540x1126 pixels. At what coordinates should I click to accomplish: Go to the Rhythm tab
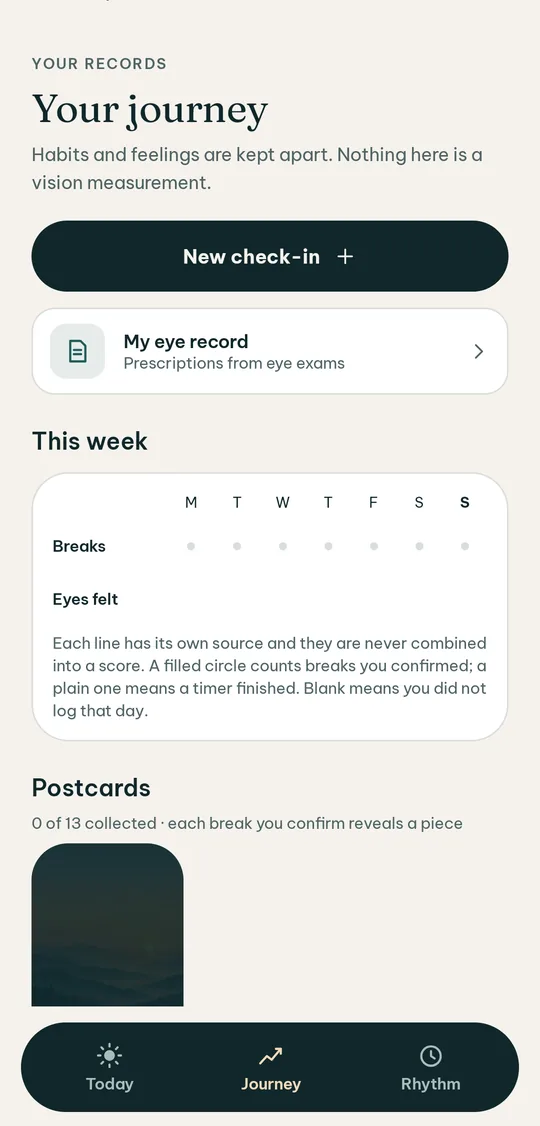[x=430, y=1068]
